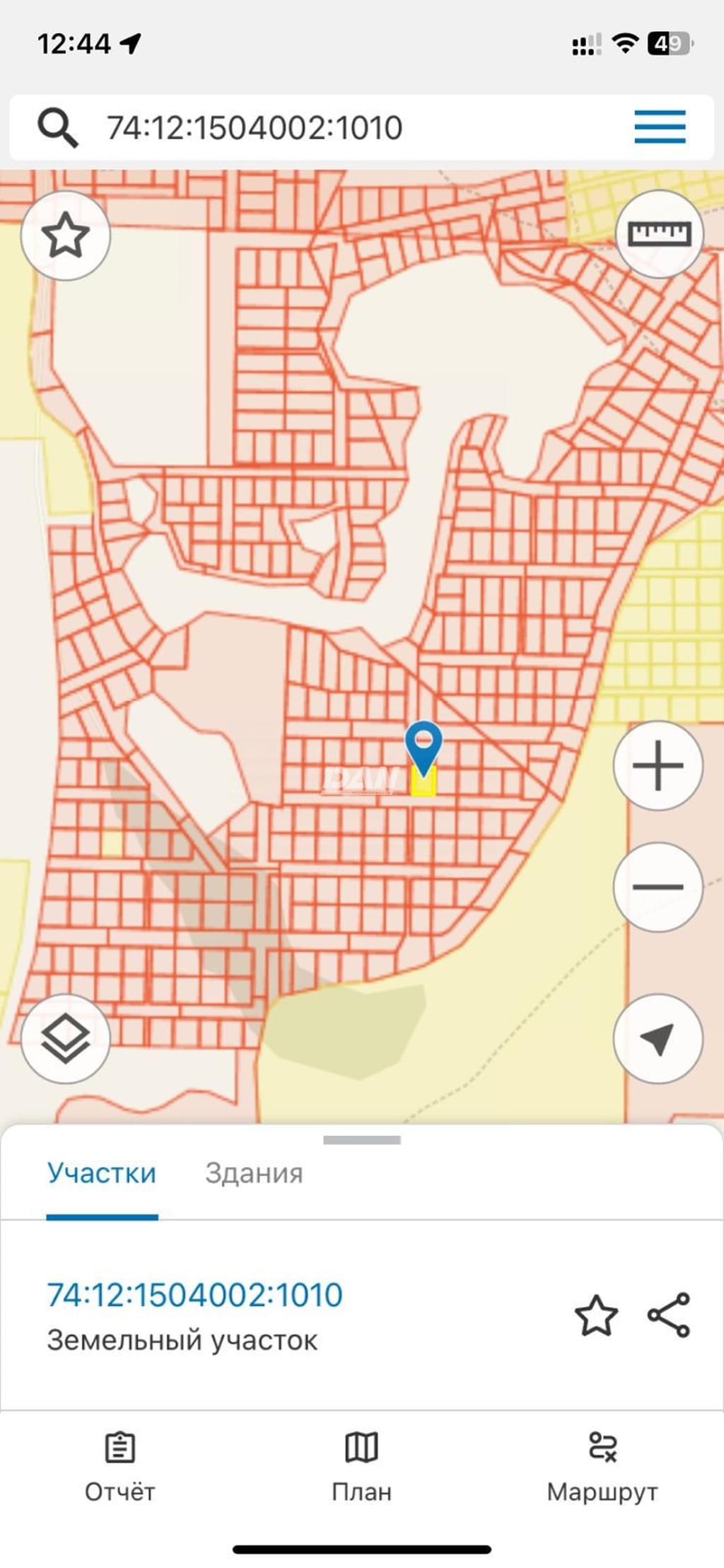Switch to the Здания tab

tap(254, 1173)
